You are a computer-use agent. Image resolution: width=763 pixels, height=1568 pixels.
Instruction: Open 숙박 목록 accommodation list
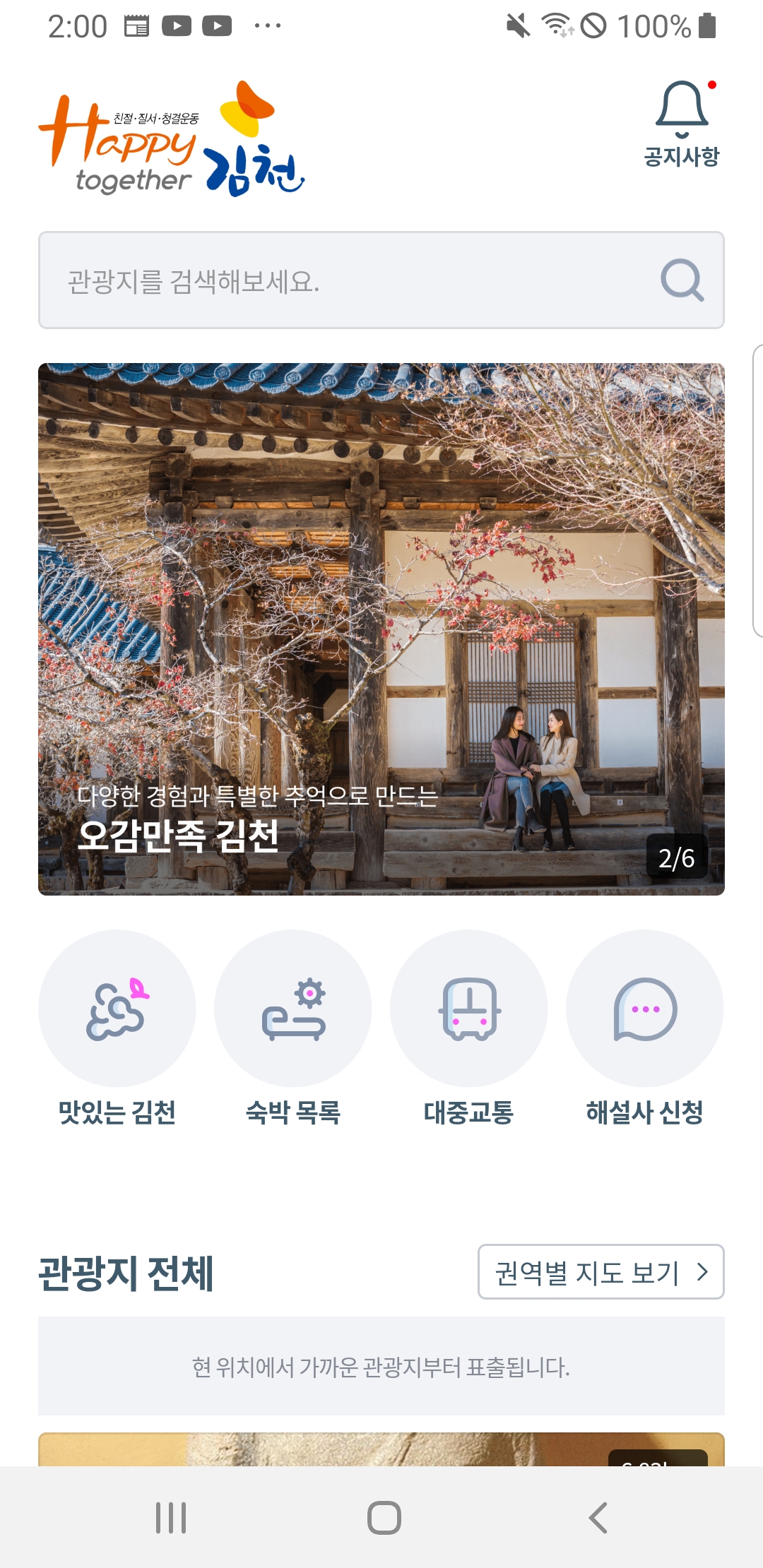293,1030
